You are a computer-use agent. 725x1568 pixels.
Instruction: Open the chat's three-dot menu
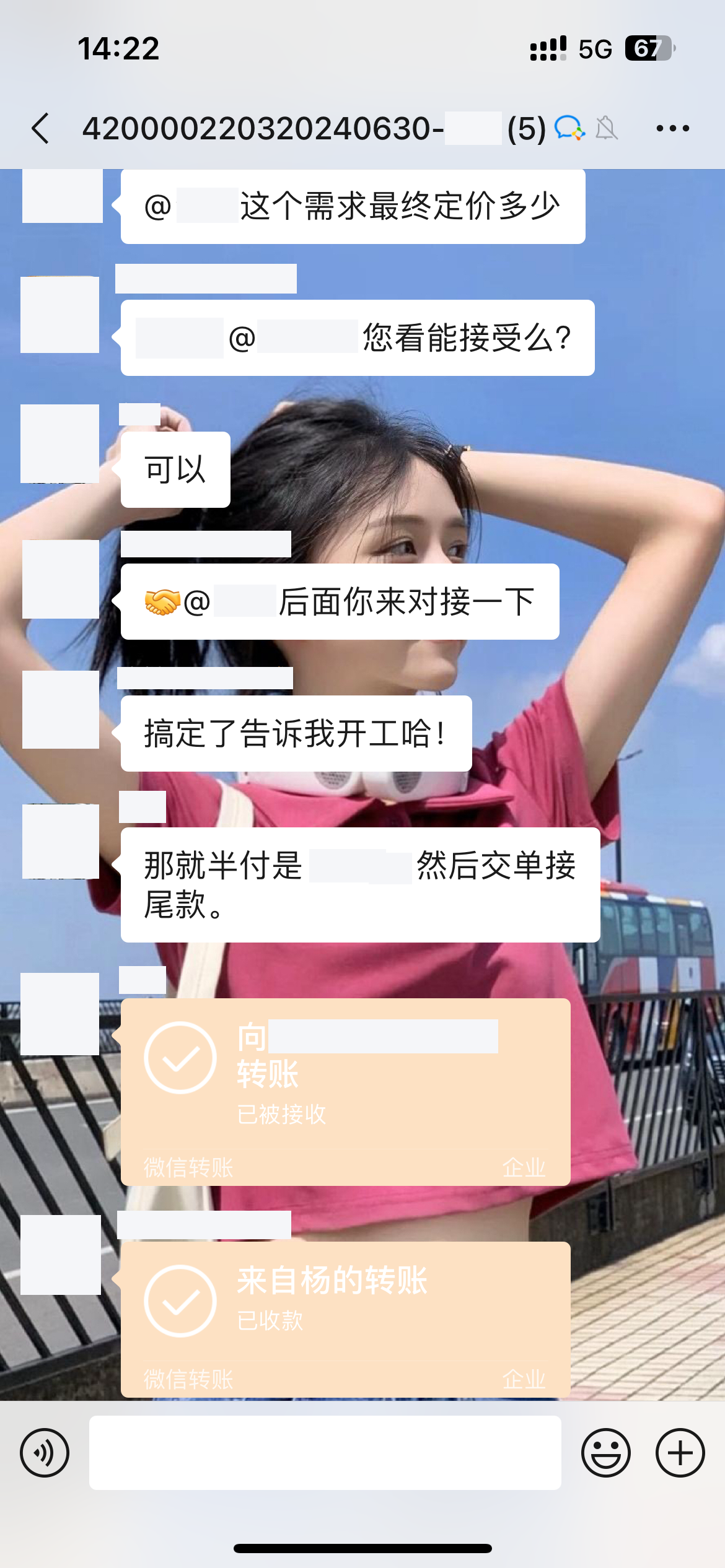point(672,129)
